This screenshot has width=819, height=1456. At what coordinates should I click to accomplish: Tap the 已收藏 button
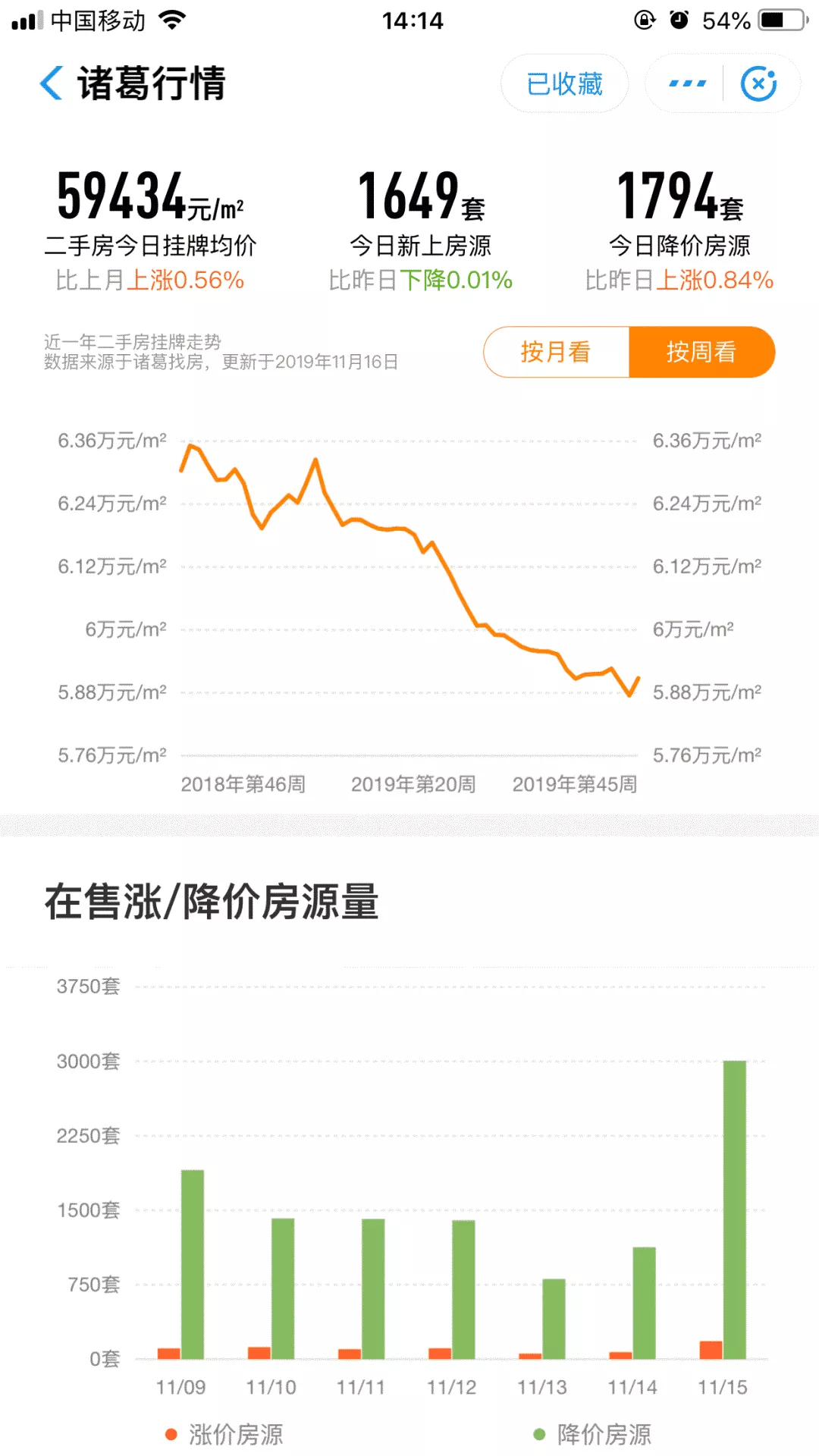click(564, 84)
